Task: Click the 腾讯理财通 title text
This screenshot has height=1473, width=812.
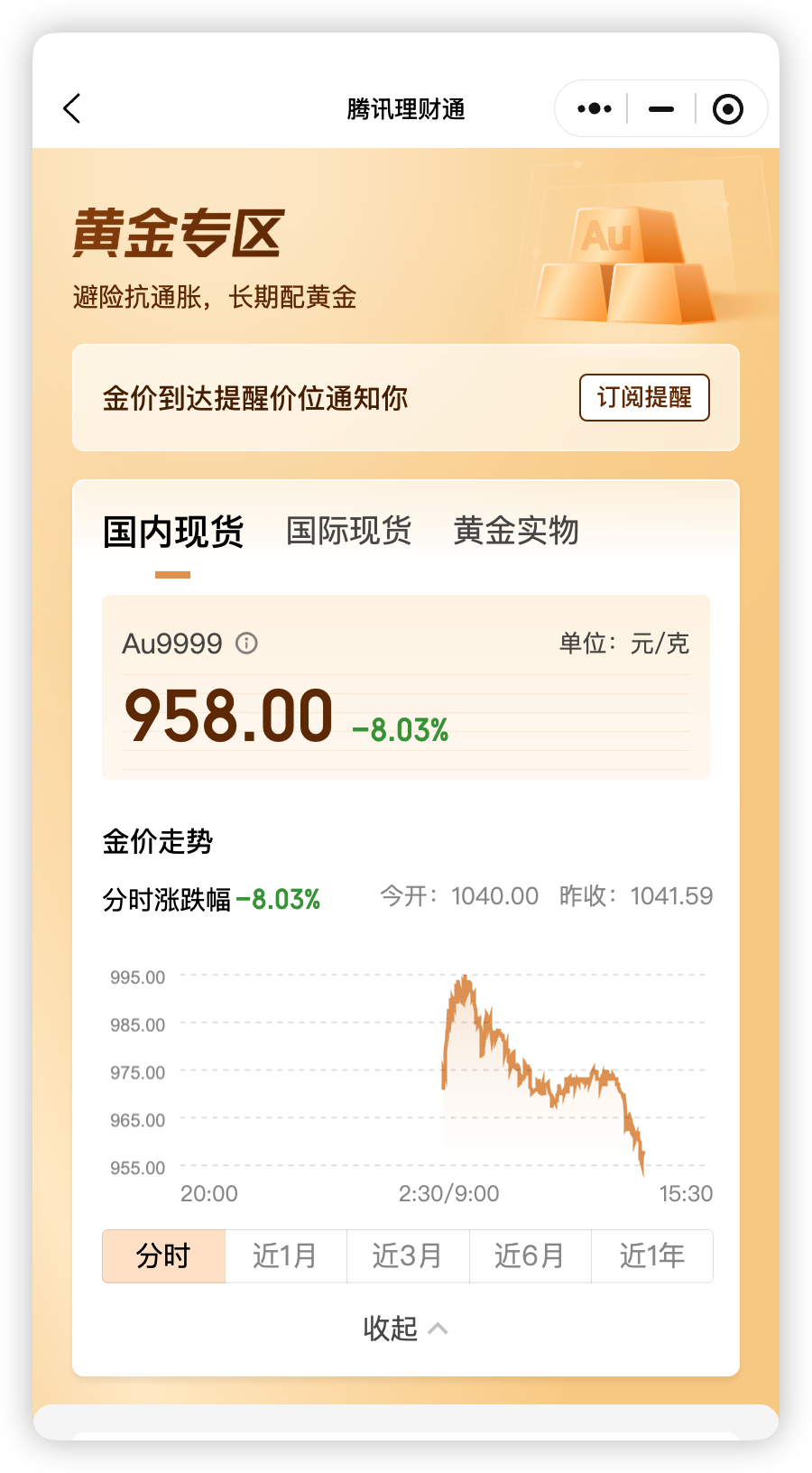Action: coord(405,108)
